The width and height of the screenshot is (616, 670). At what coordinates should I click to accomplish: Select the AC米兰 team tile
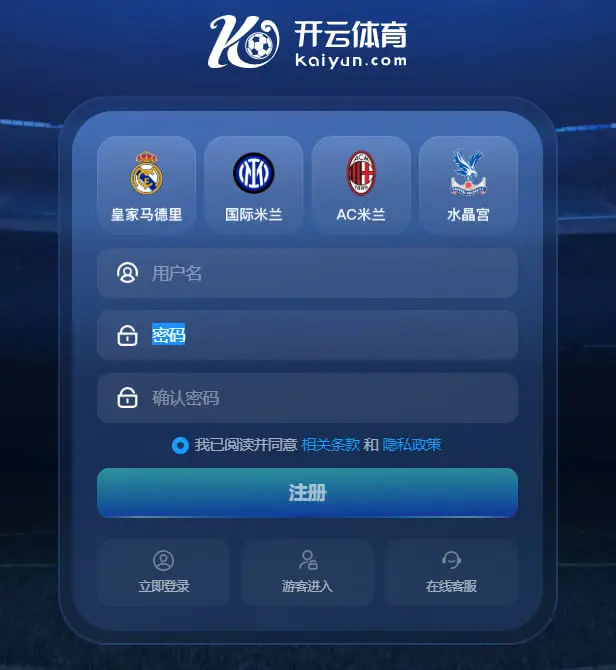pos(361,184)
